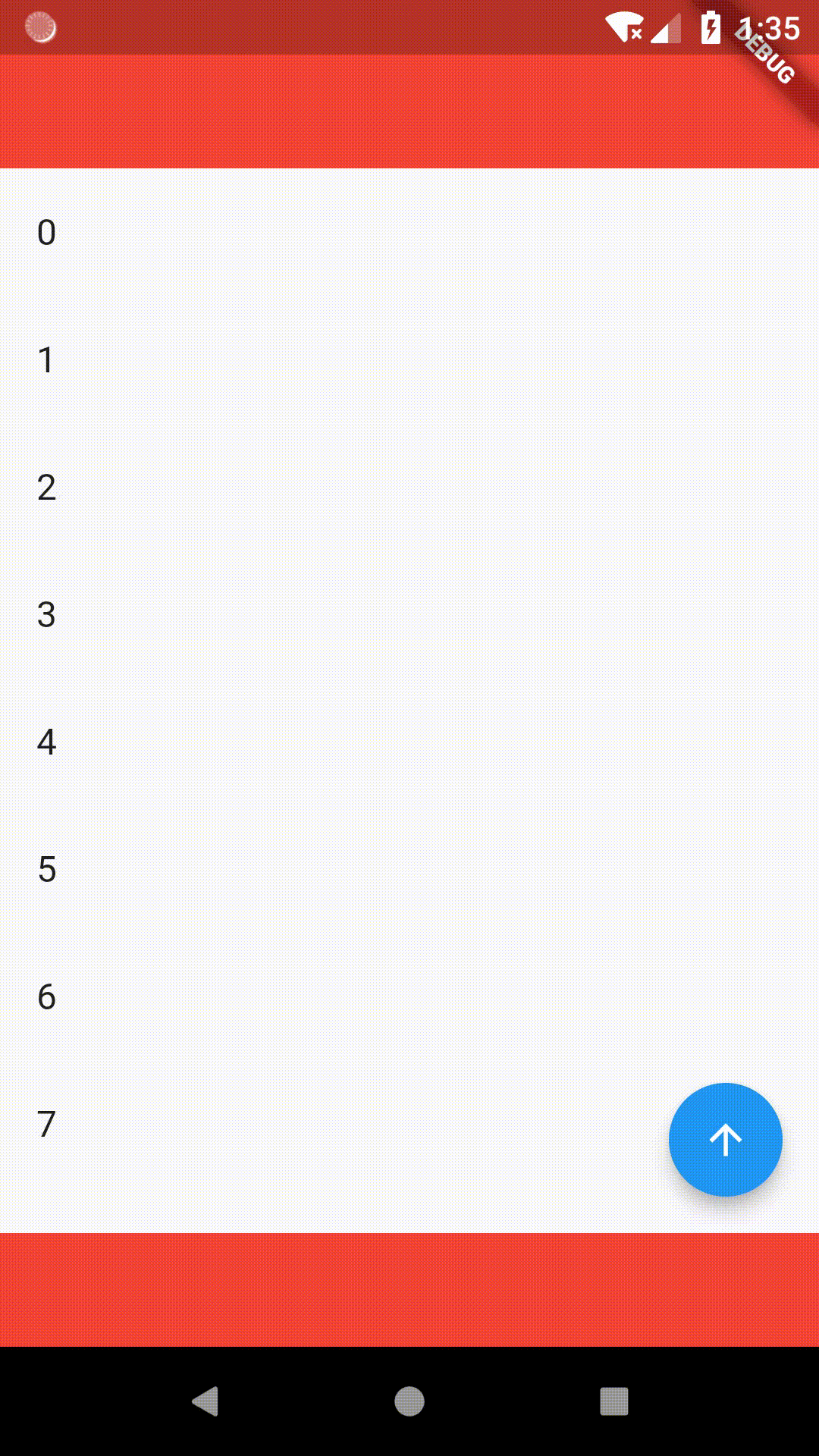Open the recent apps overview

tap(614, 1401)
